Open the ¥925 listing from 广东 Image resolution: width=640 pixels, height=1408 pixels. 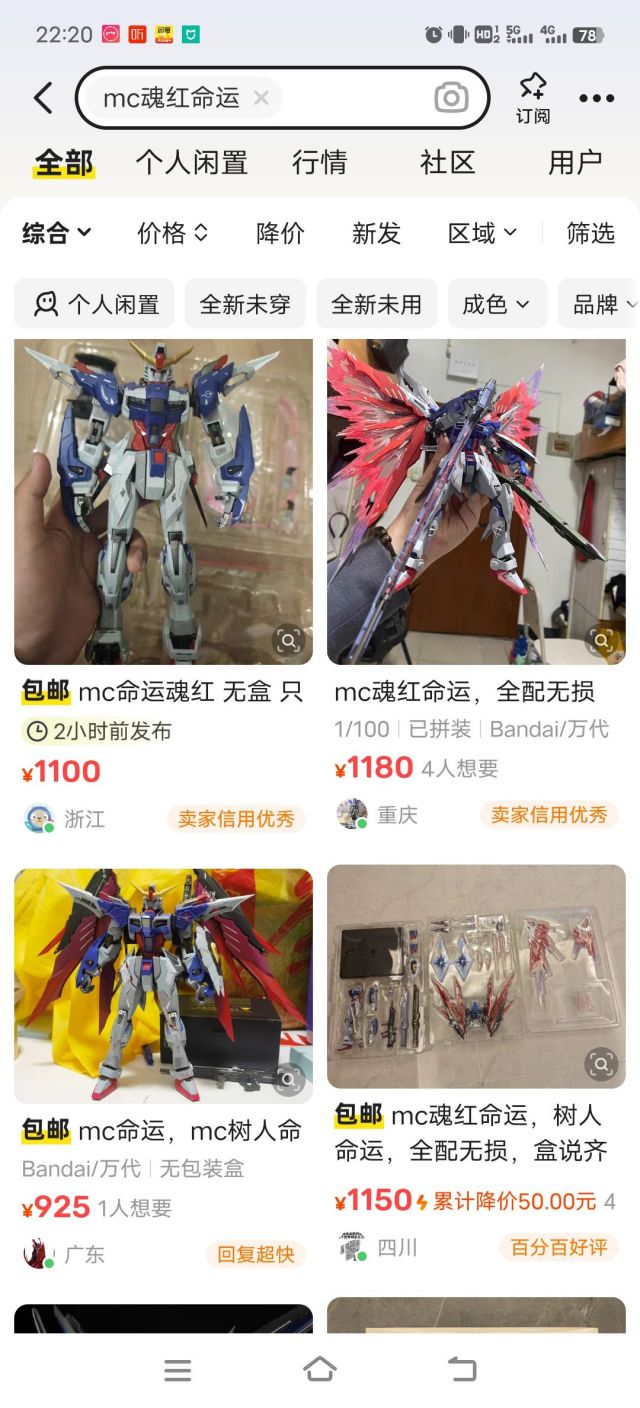pos(163,985)
